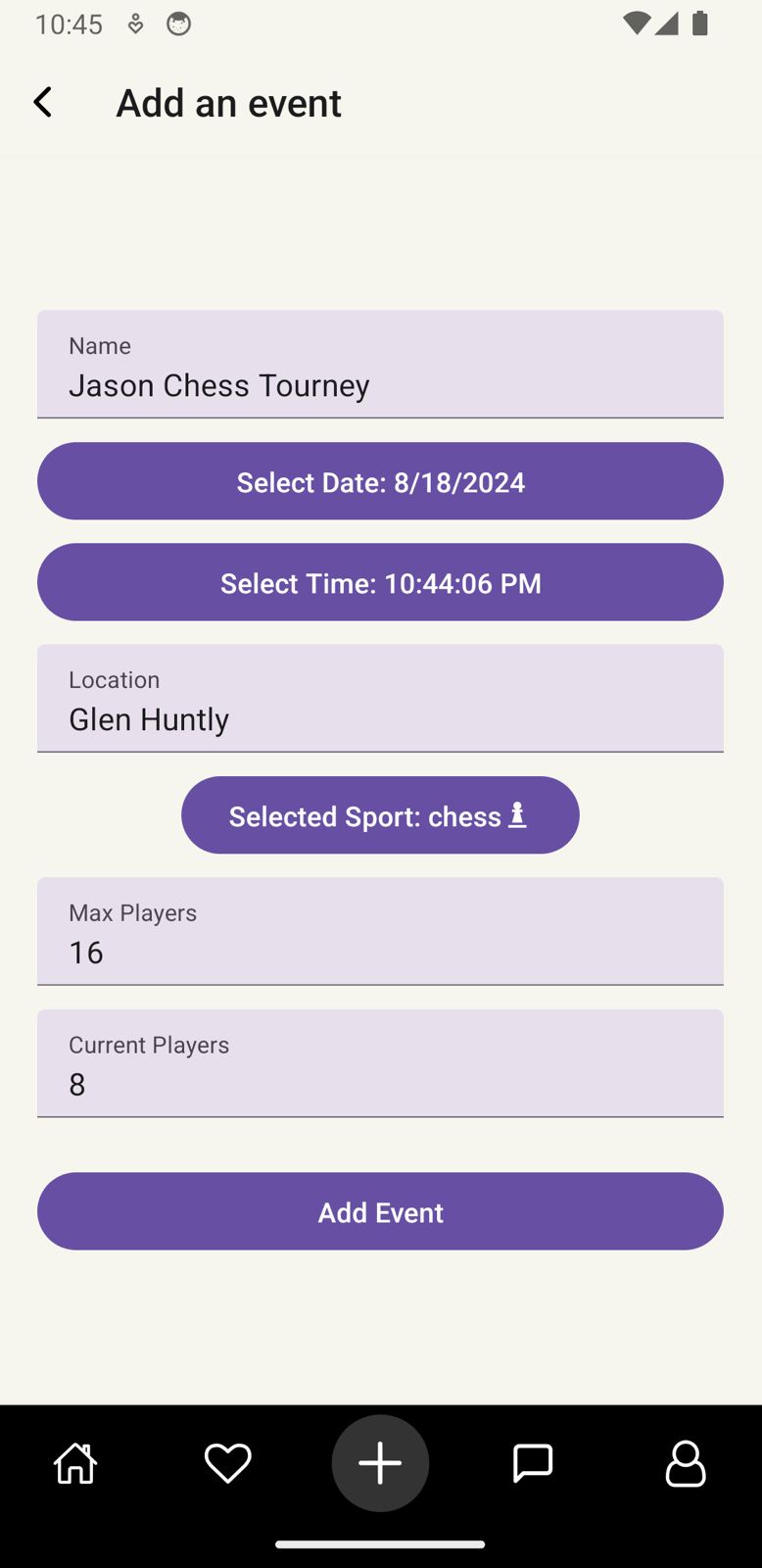Edit the Max Players field
Screen dimensions: 762x1568
[x=380, y=932]
